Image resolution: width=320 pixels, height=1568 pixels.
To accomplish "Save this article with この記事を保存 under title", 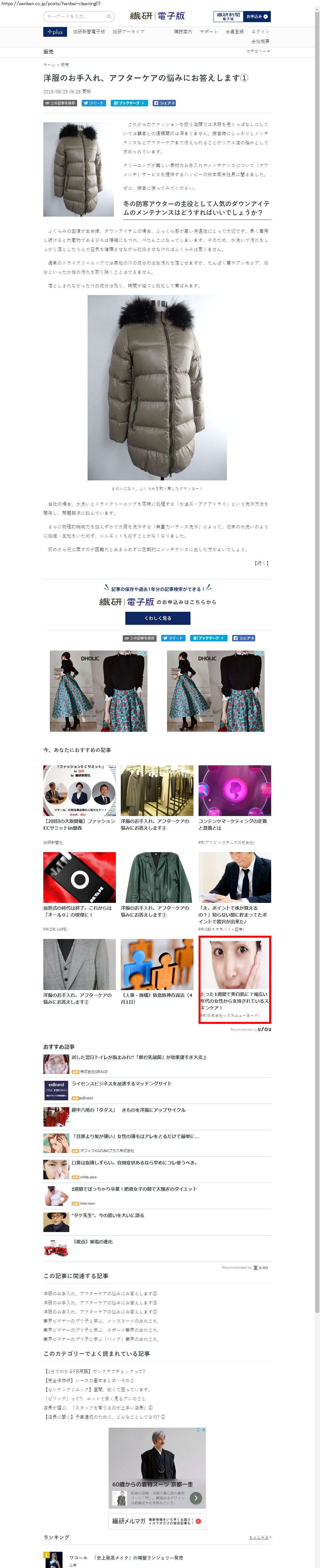I will click(x=60, y=103).
